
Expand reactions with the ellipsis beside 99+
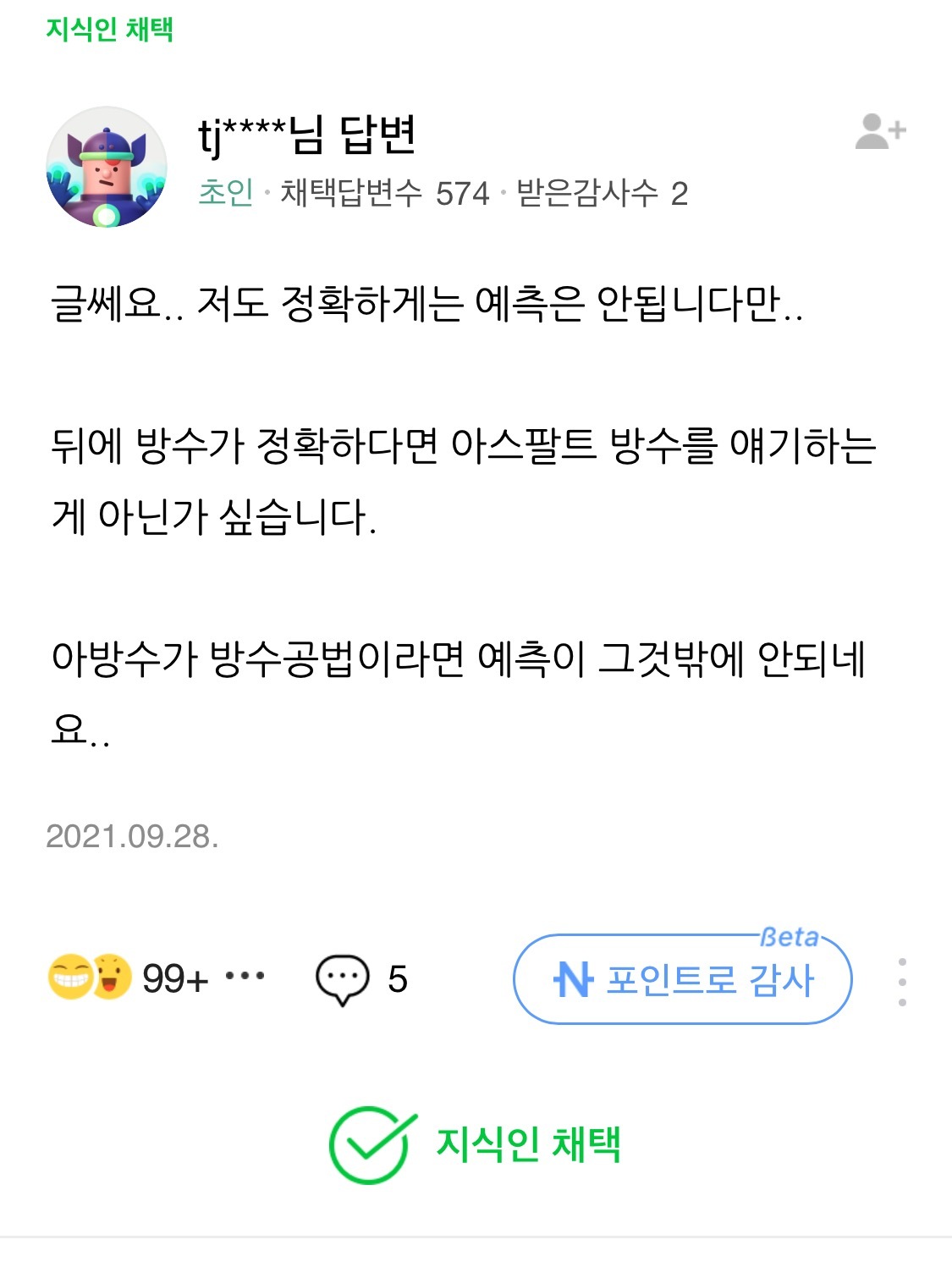click(245, 976)
